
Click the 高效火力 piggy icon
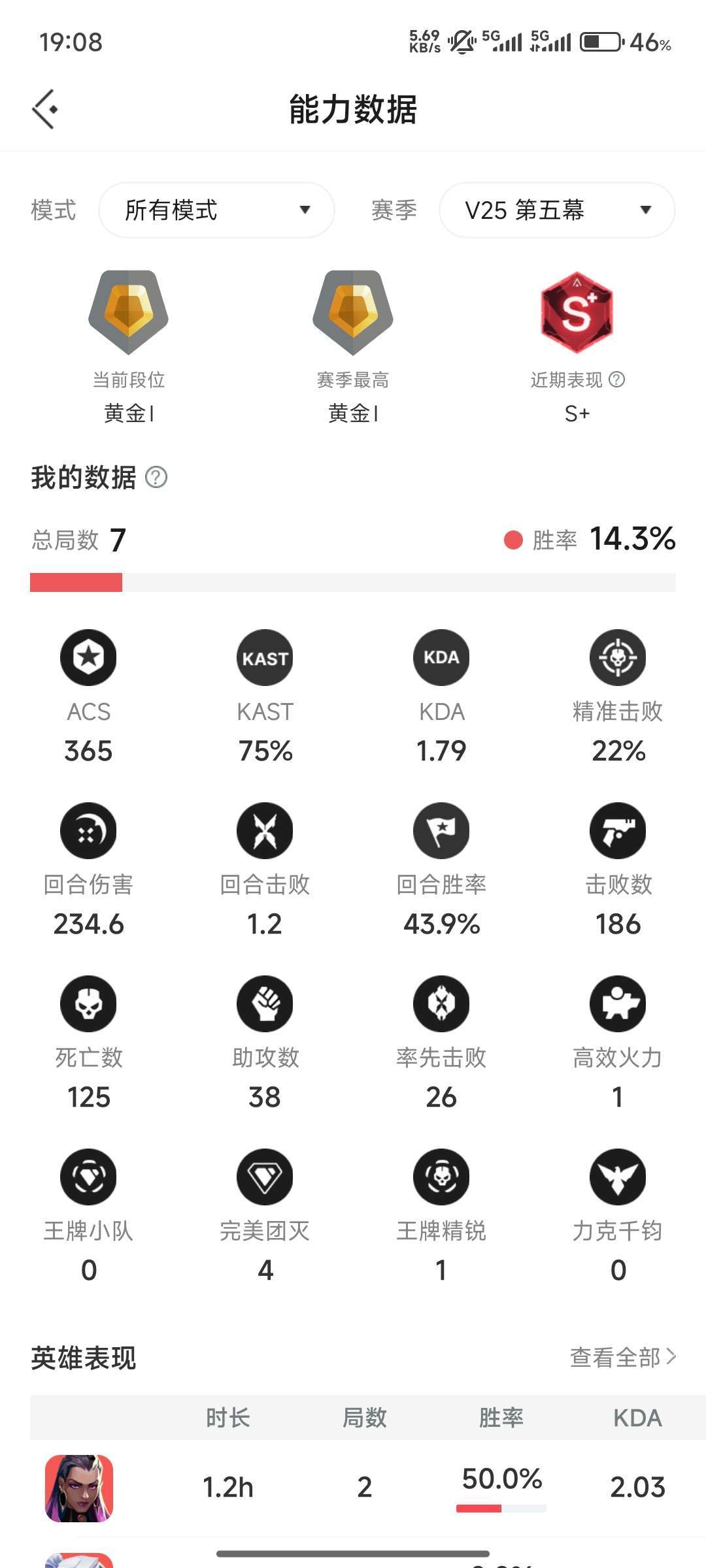617,1004
